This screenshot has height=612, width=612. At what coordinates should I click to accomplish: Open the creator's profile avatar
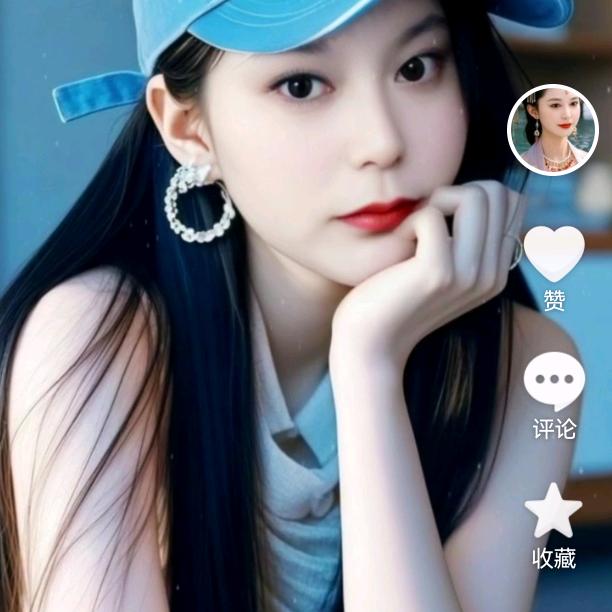pyautogui.click(x=553, y=131)
